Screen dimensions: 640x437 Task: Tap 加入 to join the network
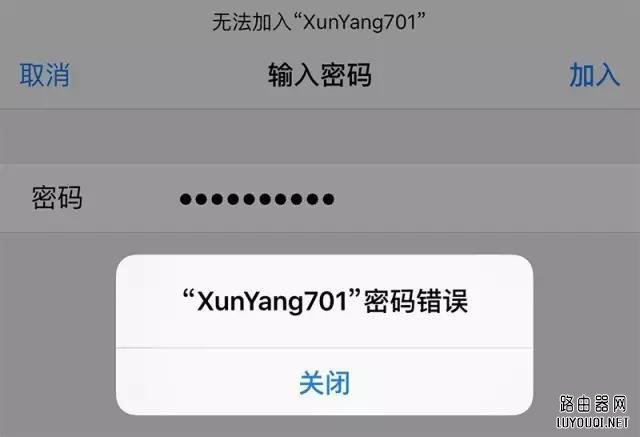[x=594, y=76]
